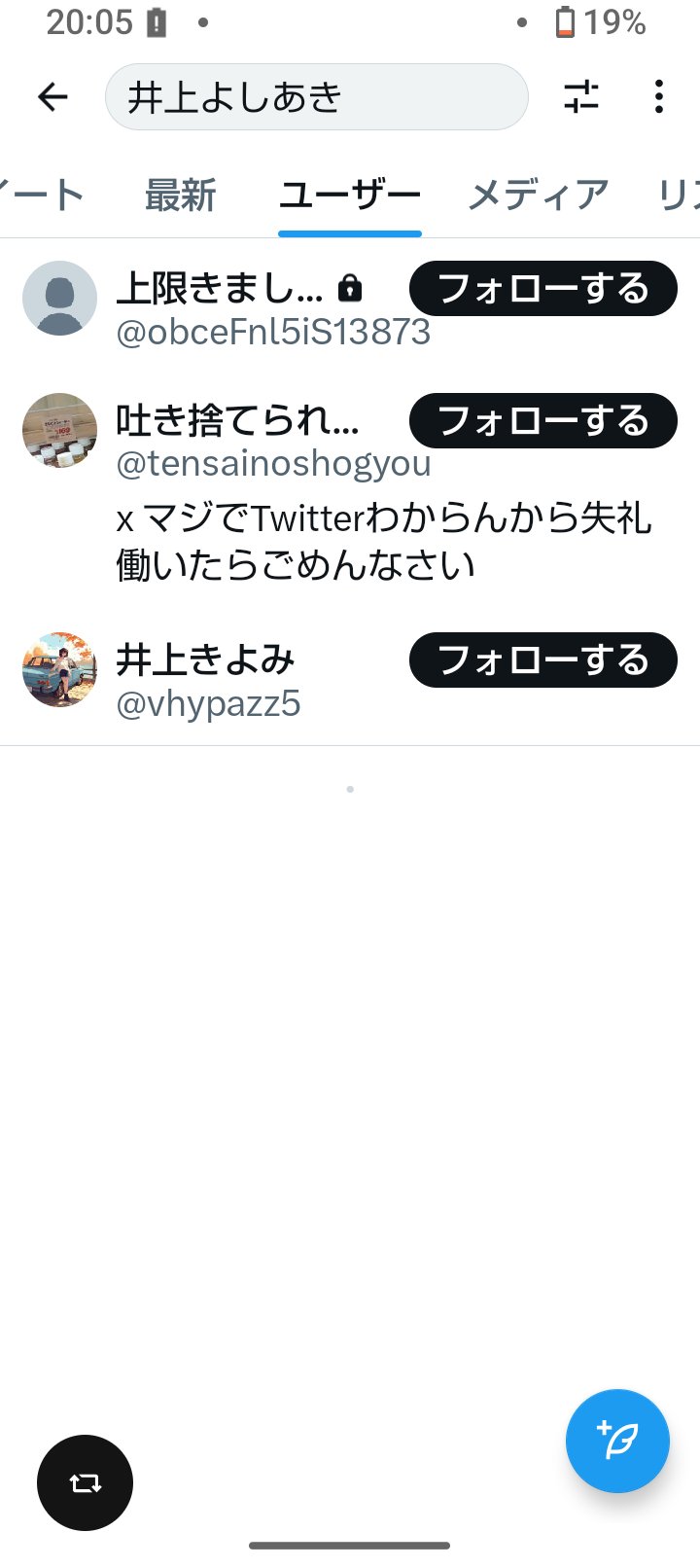Select the ユーザー tab
The height and width of the screenshot is (1568, 700).
point(350,196)
